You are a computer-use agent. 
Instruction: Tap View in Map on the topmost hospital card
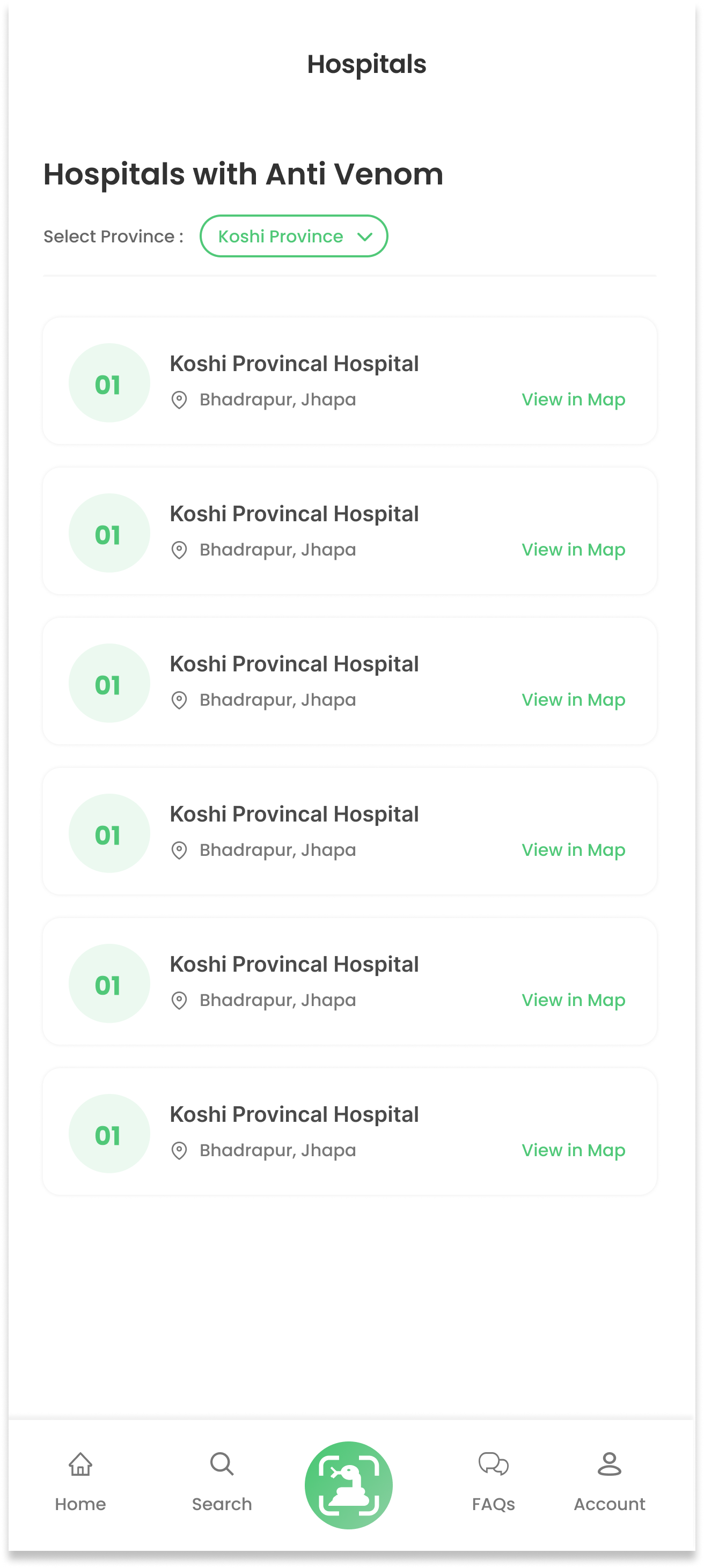[x=573, y=400]
